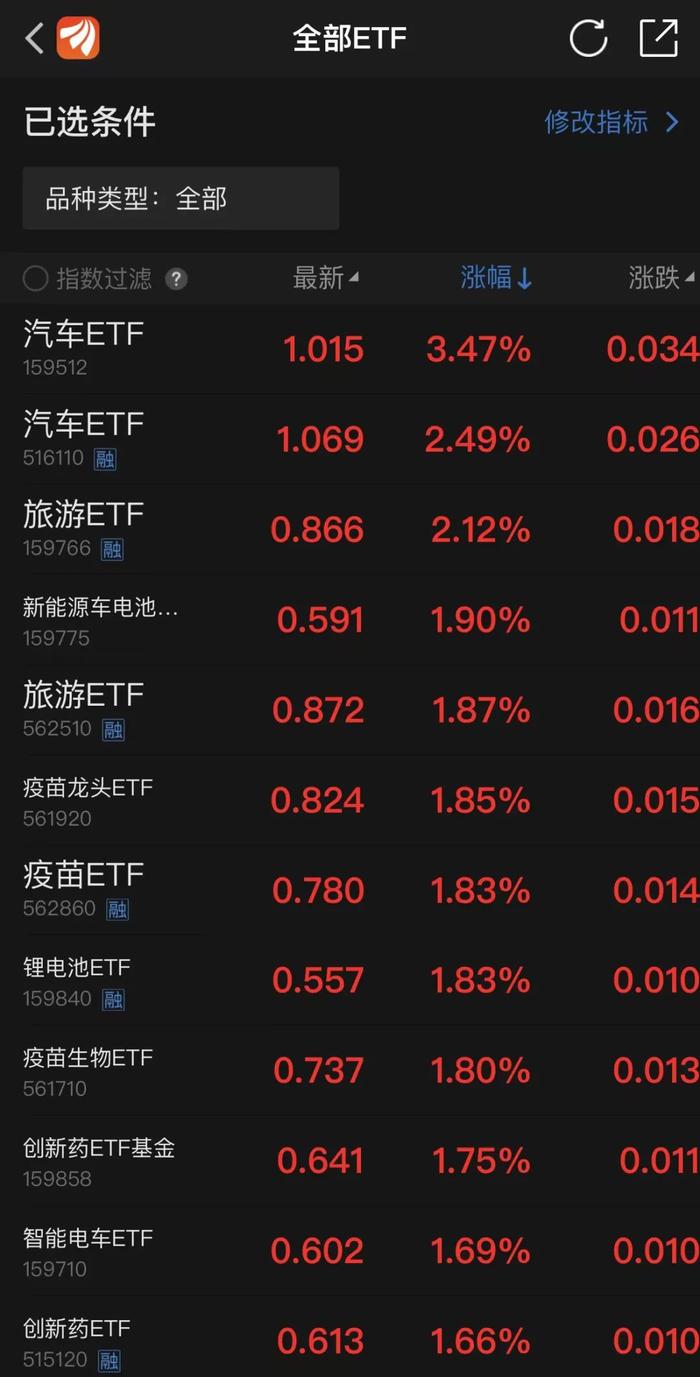Image resolution: width=700 pixels, height=1377 pixels.
Task: Open 创新药ETF 515120
Action: 350,1337
